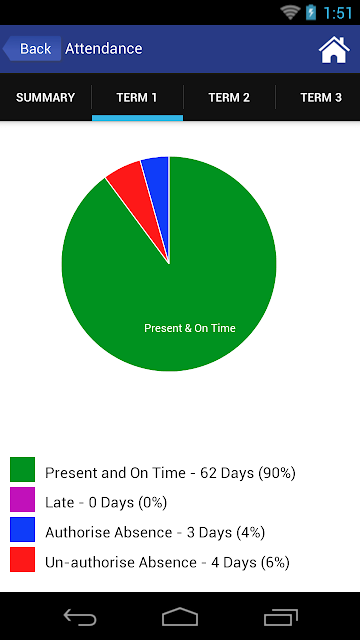The image size is (360, 640).
Task: View the Term 3 tab
Action: (321, 98)
